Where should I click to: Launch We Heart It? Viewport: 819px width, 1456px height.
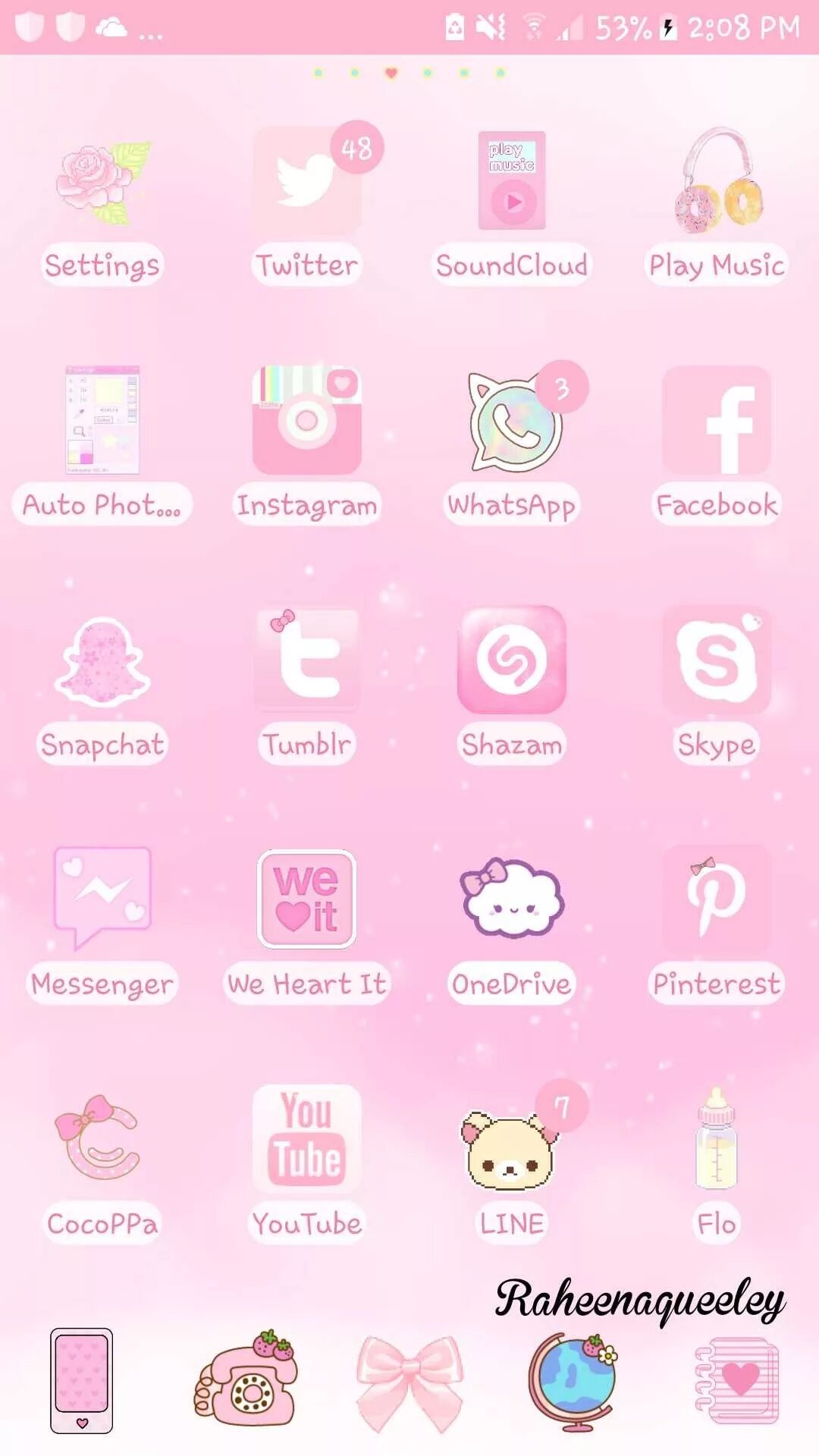point(307,899)
